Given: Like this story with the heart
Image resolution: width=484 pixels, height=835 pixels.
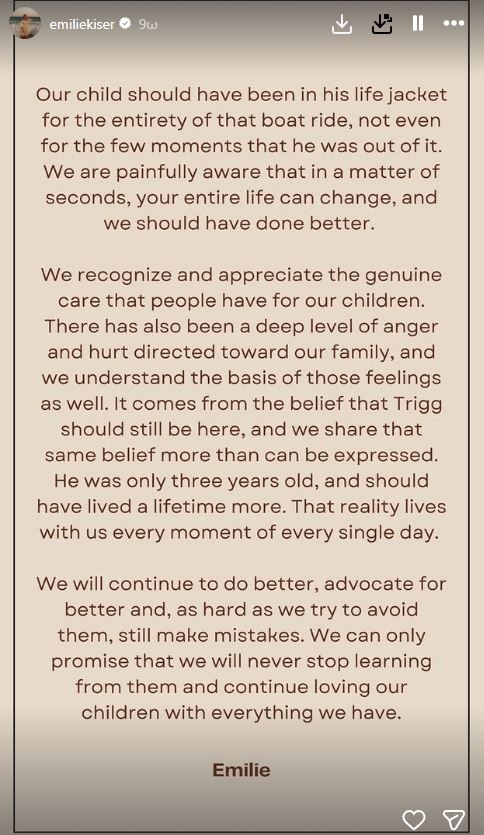Looking at the screenshot, I should tap(413, 819).
